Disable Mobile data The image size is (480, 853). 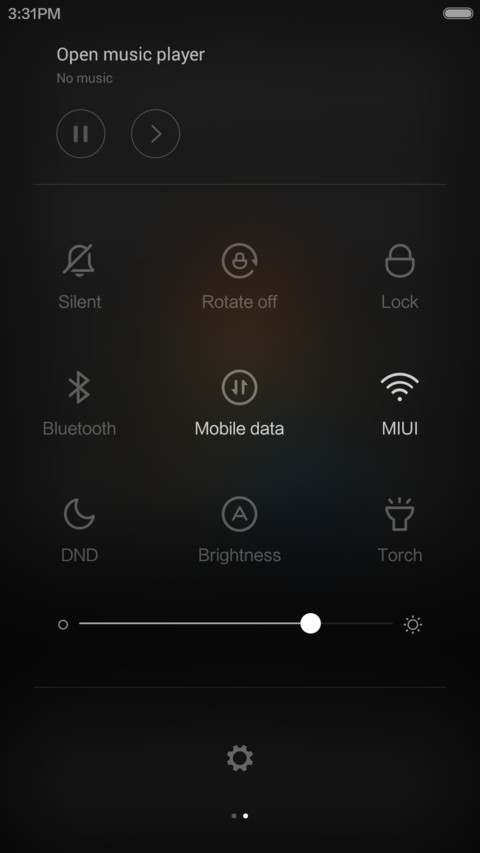(239, 404)
